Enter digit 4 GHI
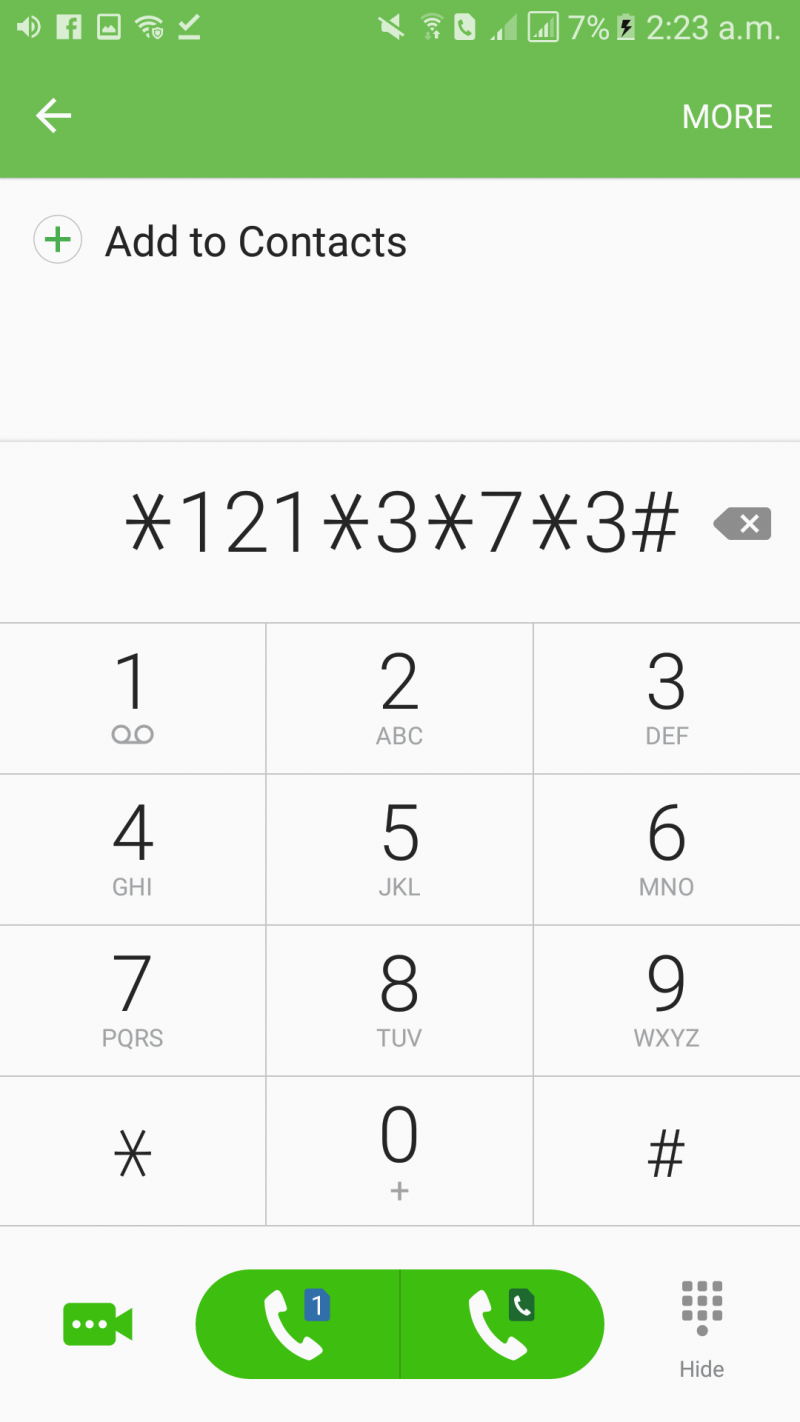800x1422 pixels. coord(132,849)
